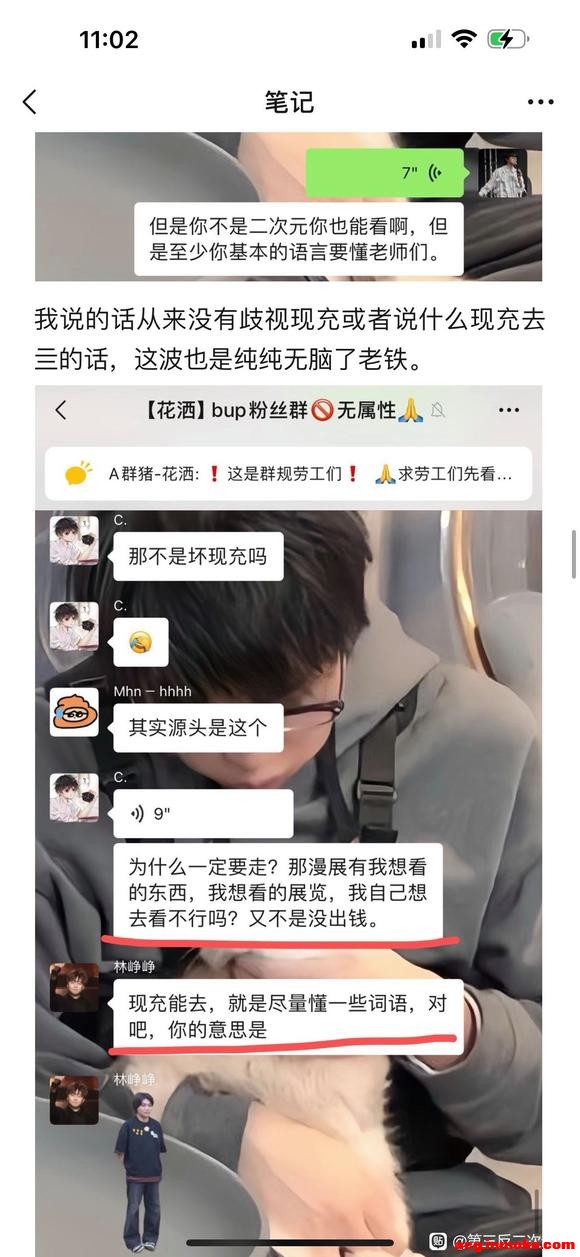Go back from the 笔记 page
The image size is (580, 1257).
pos(30,101)
